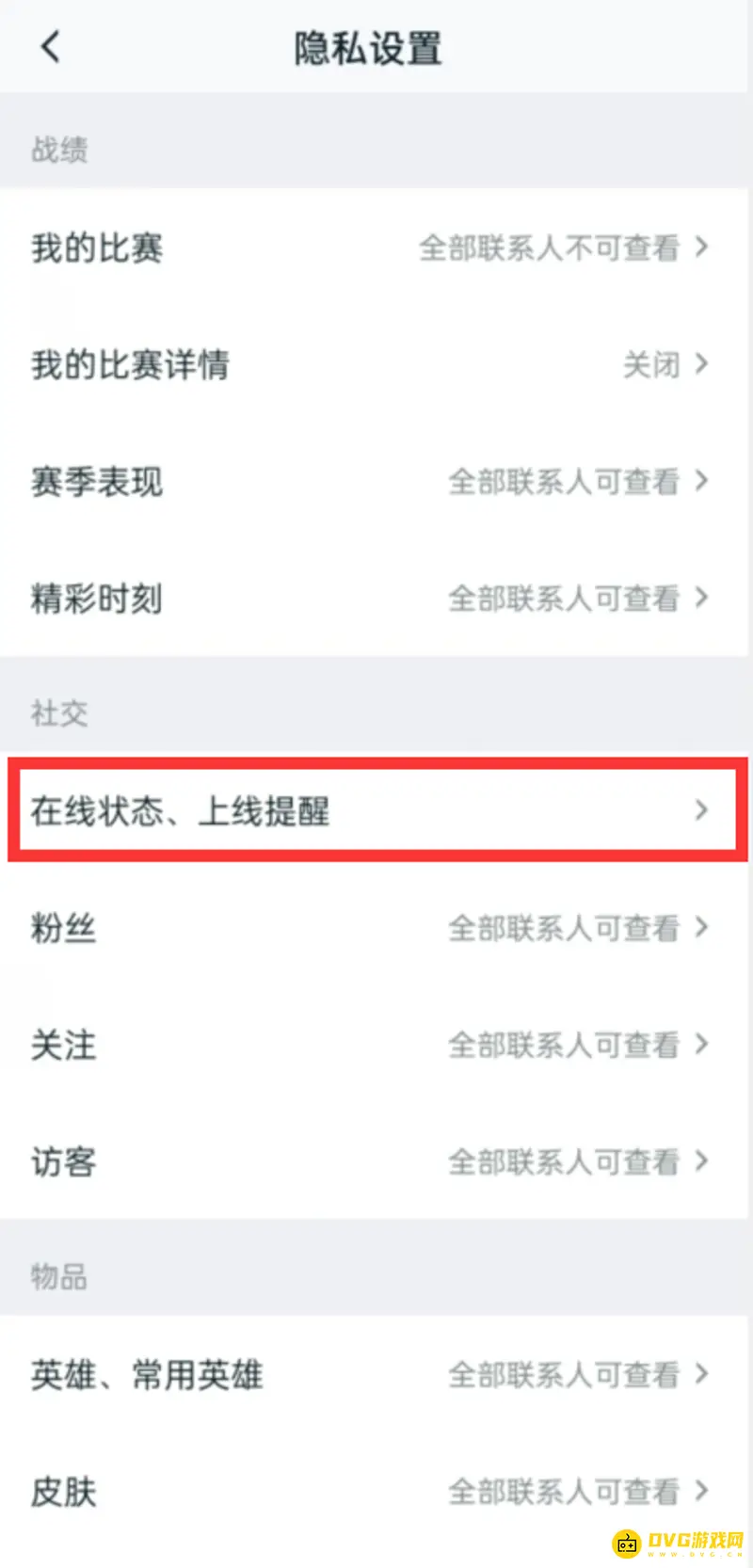
Task: Tap the chevron beside 英雄、常用英雄
Action: 700,1374
